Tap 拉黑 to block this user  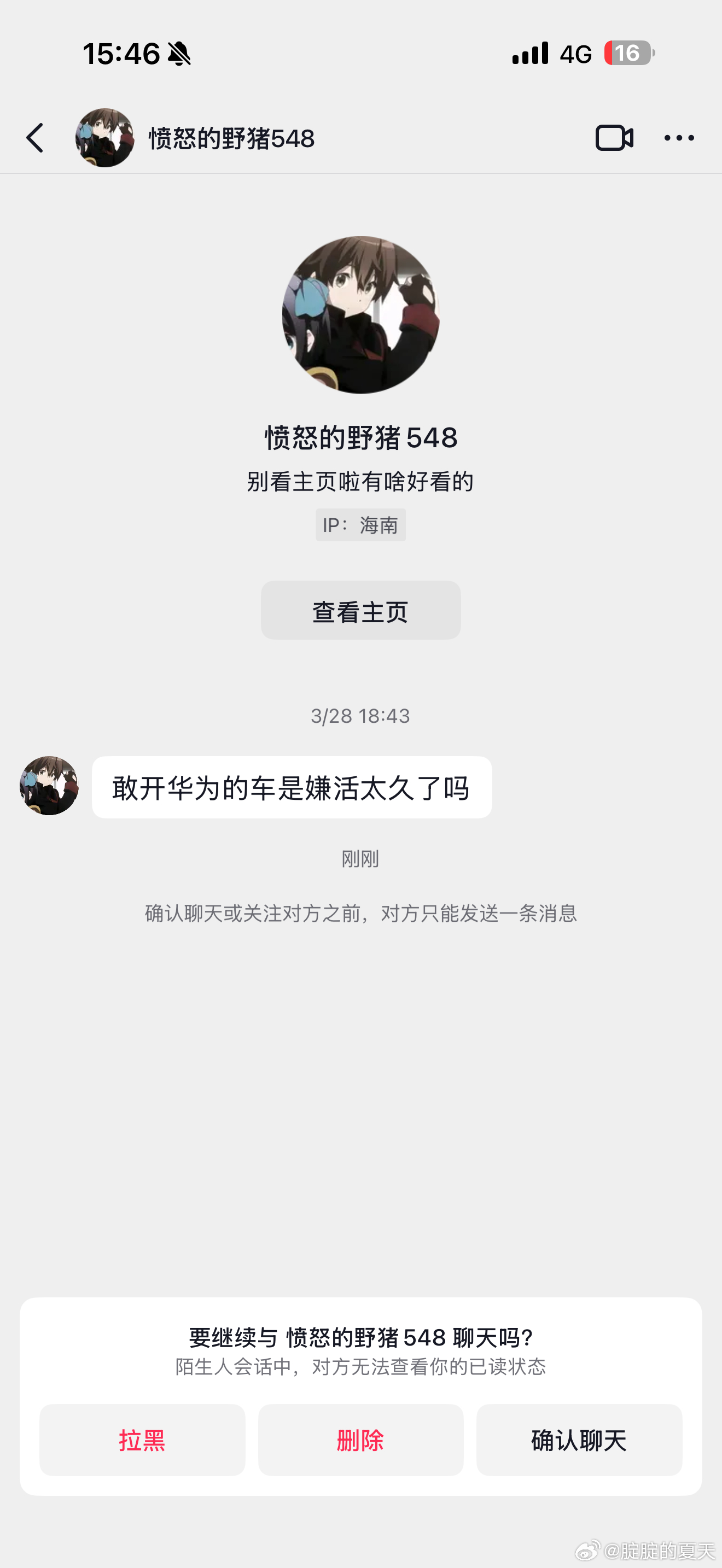point(142,1441)
